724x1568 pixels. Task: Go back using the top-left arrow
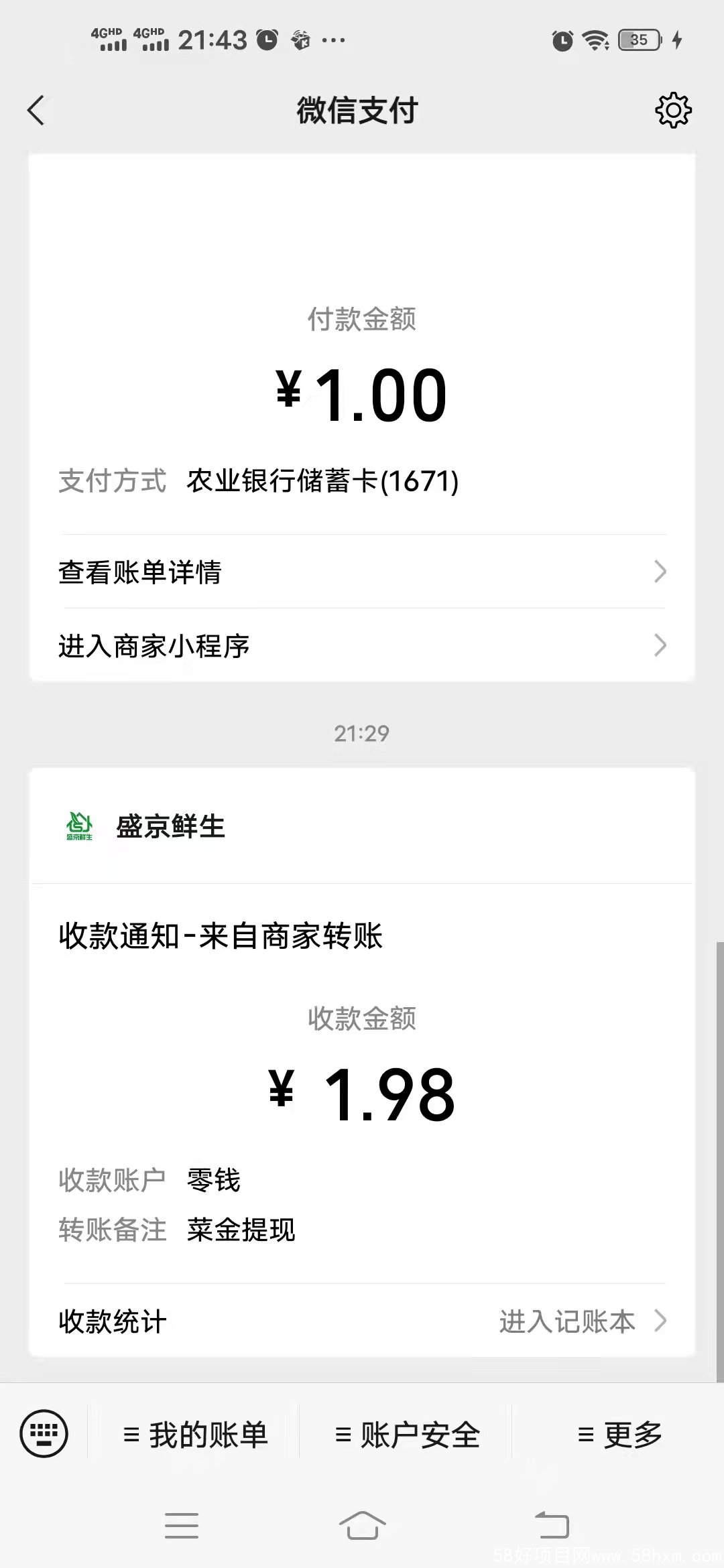tap(36, 111)
